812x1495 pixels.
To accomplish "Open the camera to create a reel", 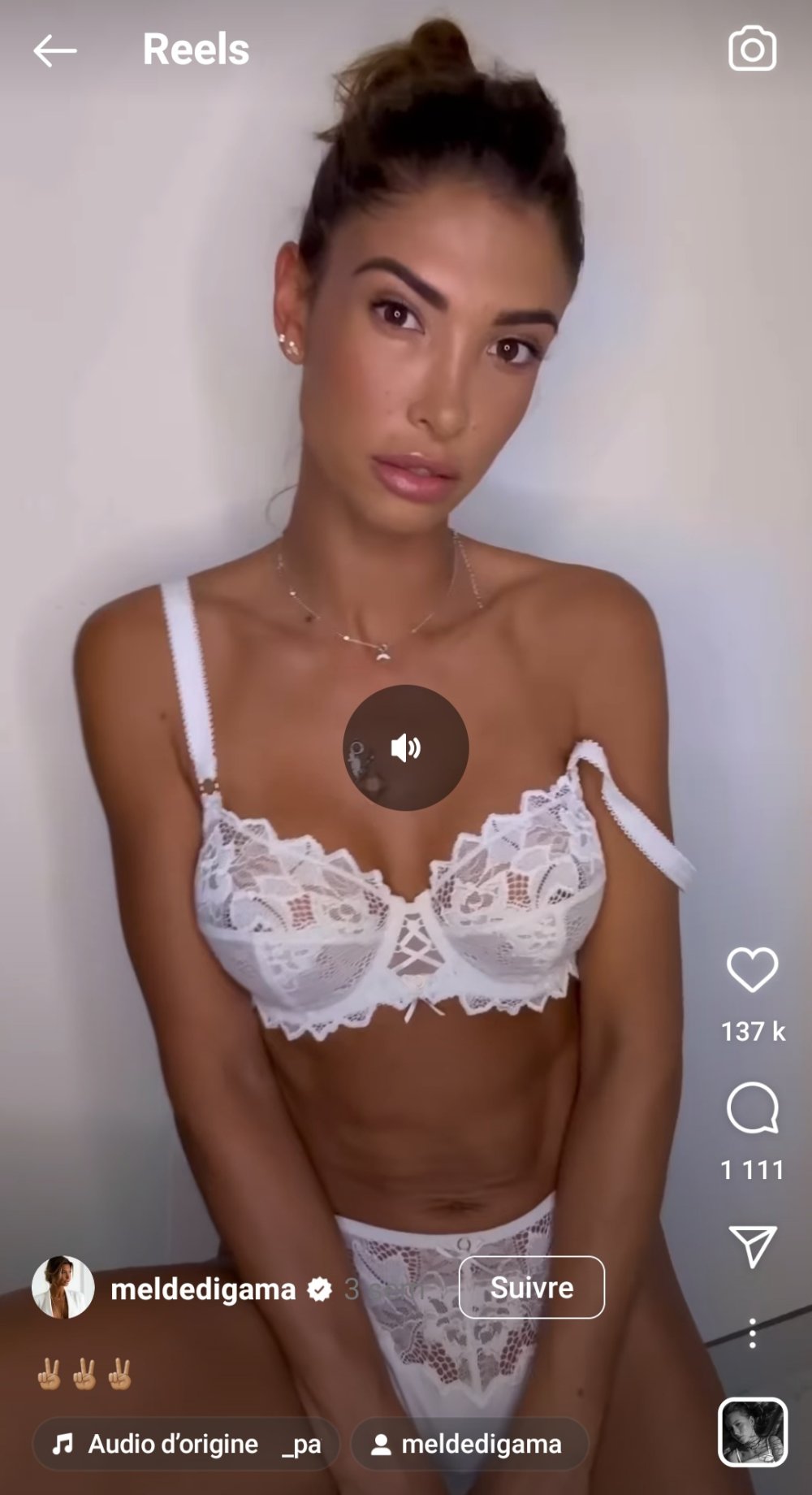I will coord(752,50).
